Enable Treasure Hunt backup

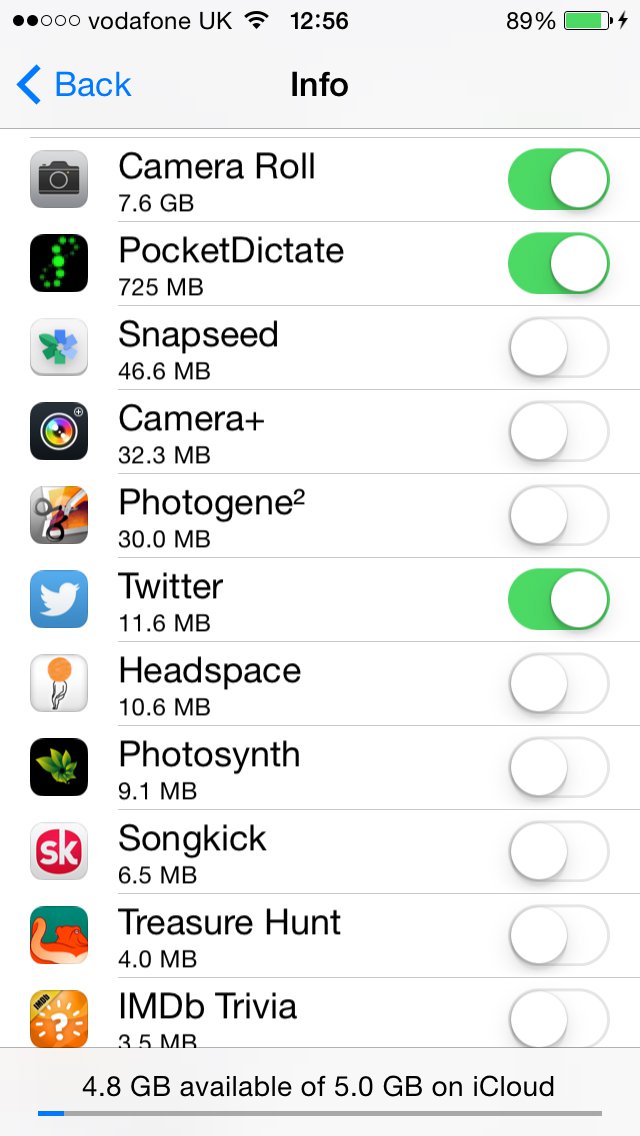pos(558,936)
